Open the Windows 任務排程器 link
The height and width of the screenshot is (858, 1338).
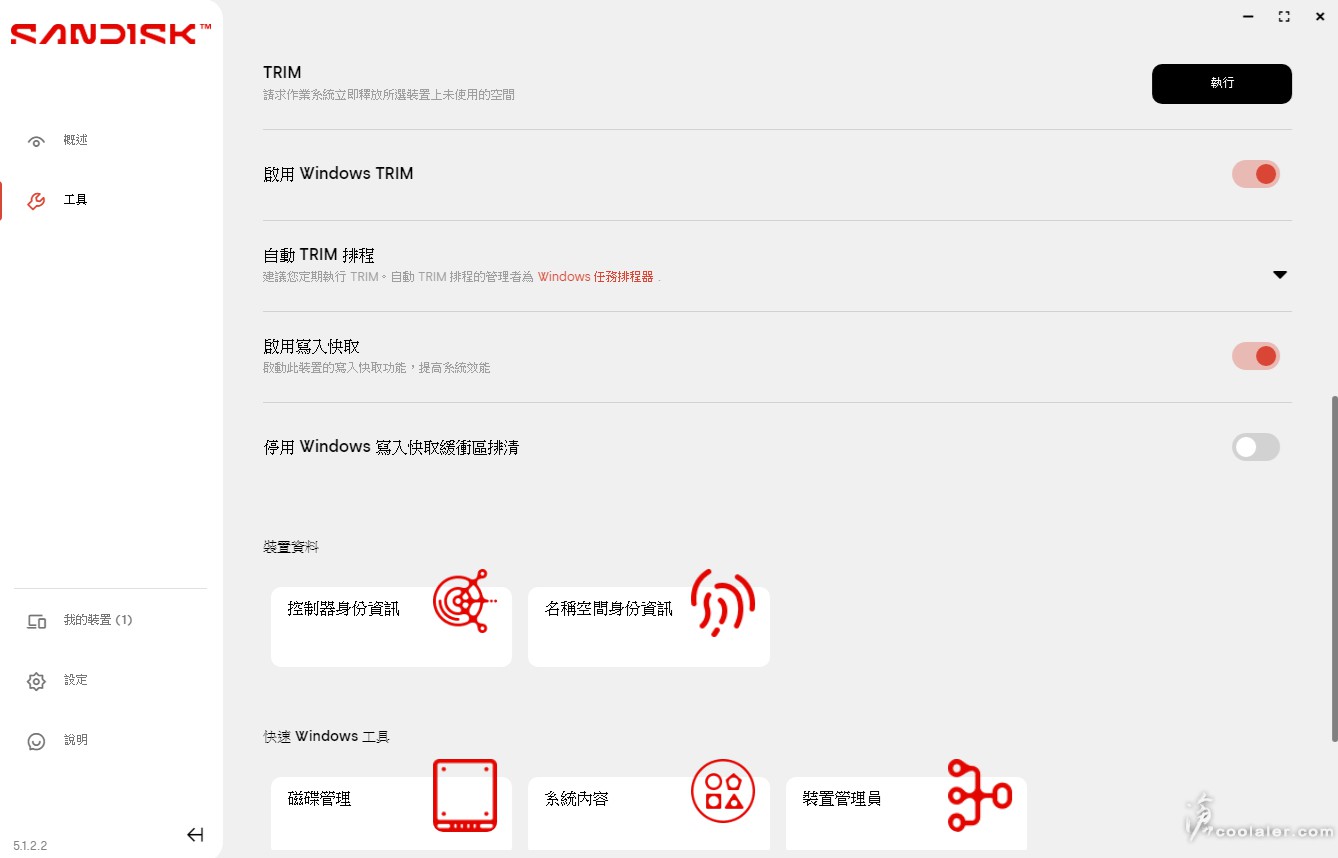pos(595,277)
